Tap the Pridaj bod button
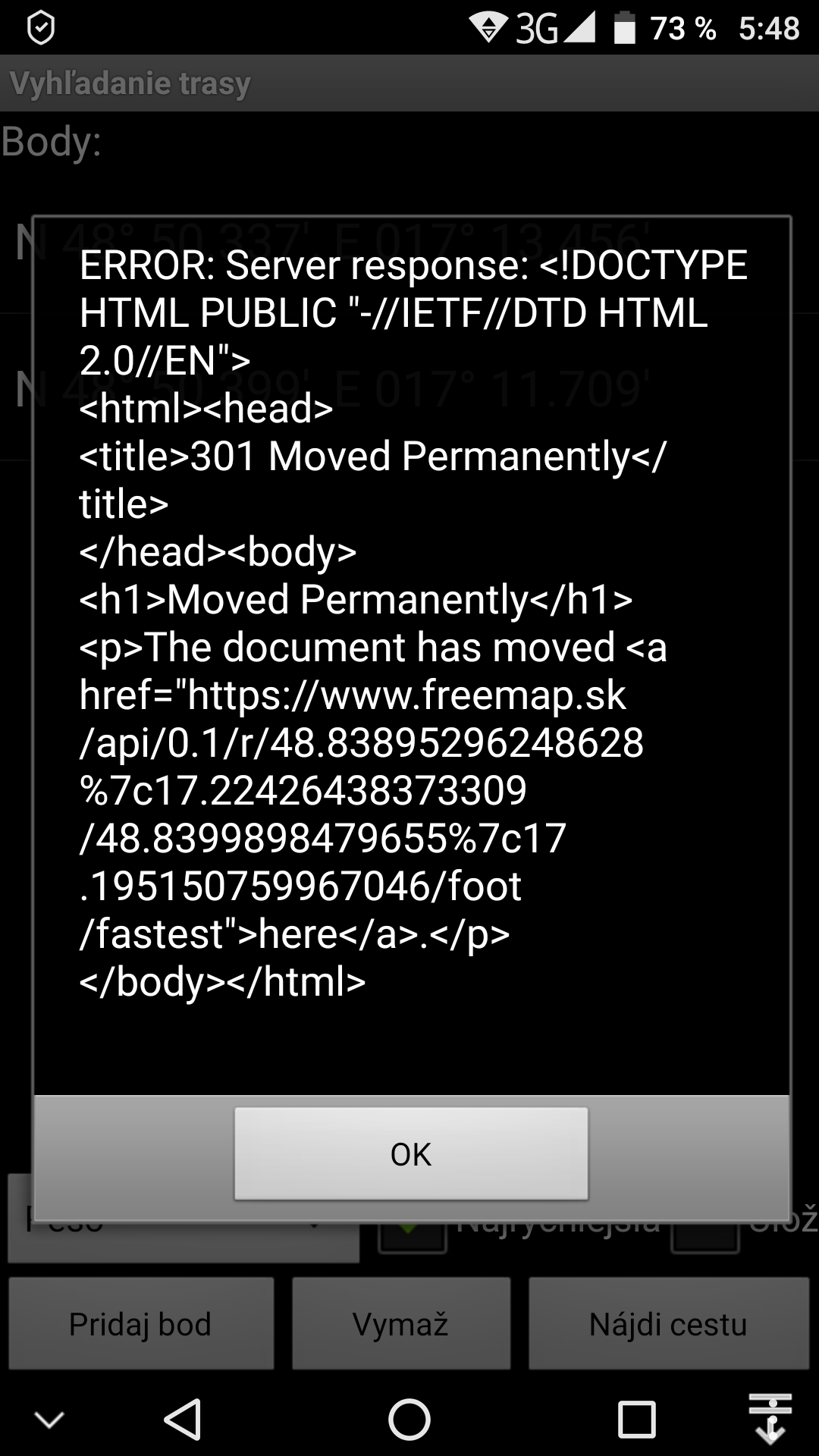Image resolution: width=819 pixels, height=1456 pixels. click(141, 1324)
